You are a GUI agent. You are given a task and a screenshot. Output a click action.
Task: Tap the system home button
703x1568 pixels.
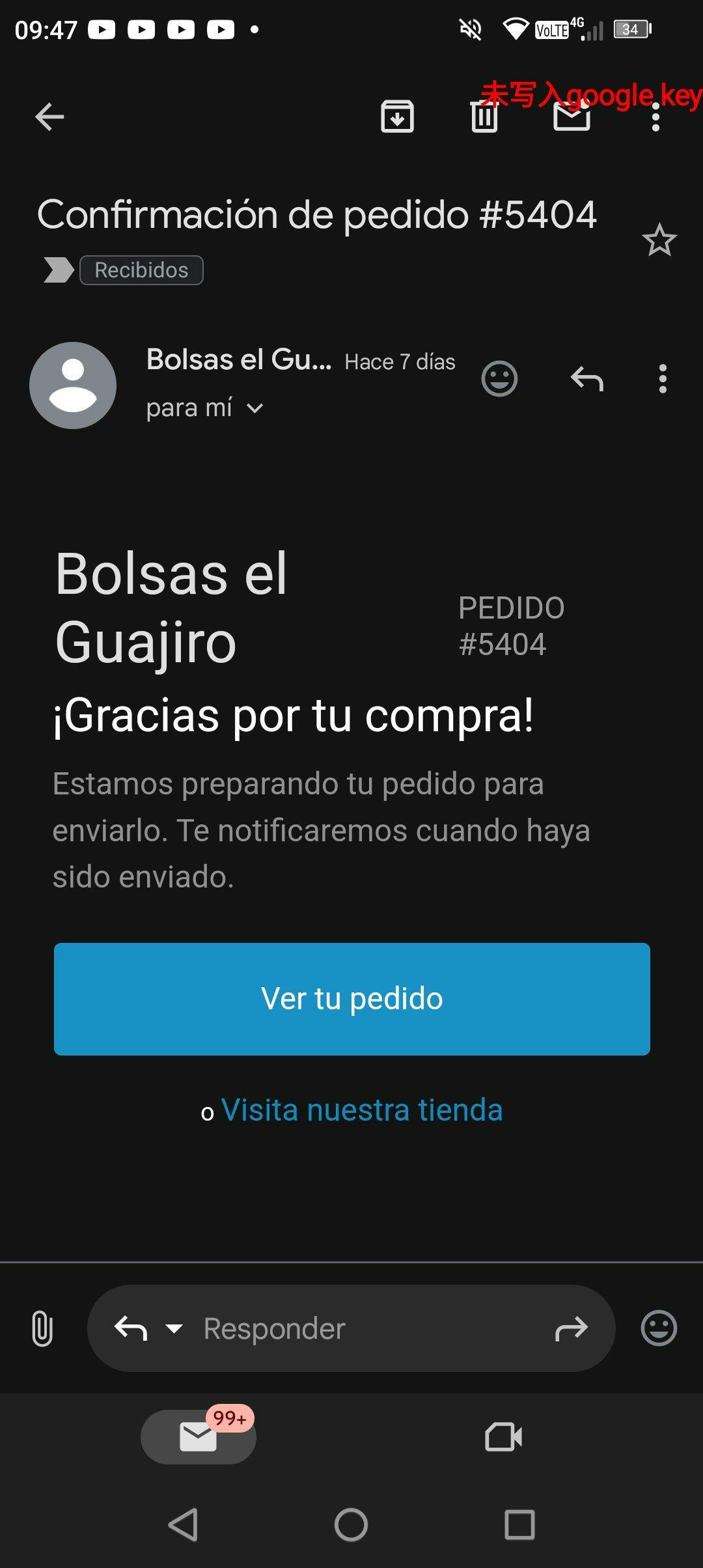coord(351,1524)
